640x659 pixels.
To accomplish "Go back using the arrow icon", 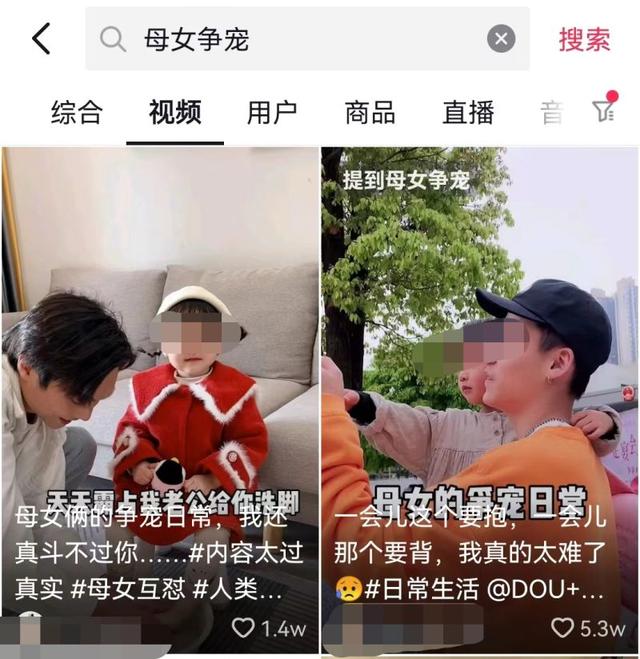I will pos(41,39).
